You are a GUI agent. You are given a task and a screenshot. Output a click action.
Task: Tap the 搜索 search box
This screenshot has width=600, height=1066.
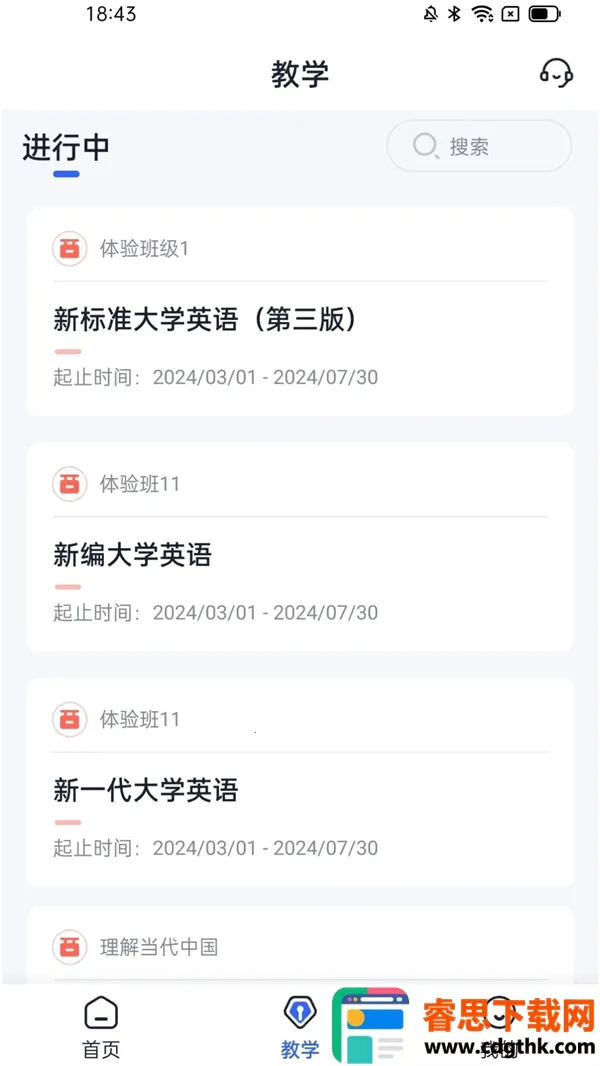coord(479,147)
